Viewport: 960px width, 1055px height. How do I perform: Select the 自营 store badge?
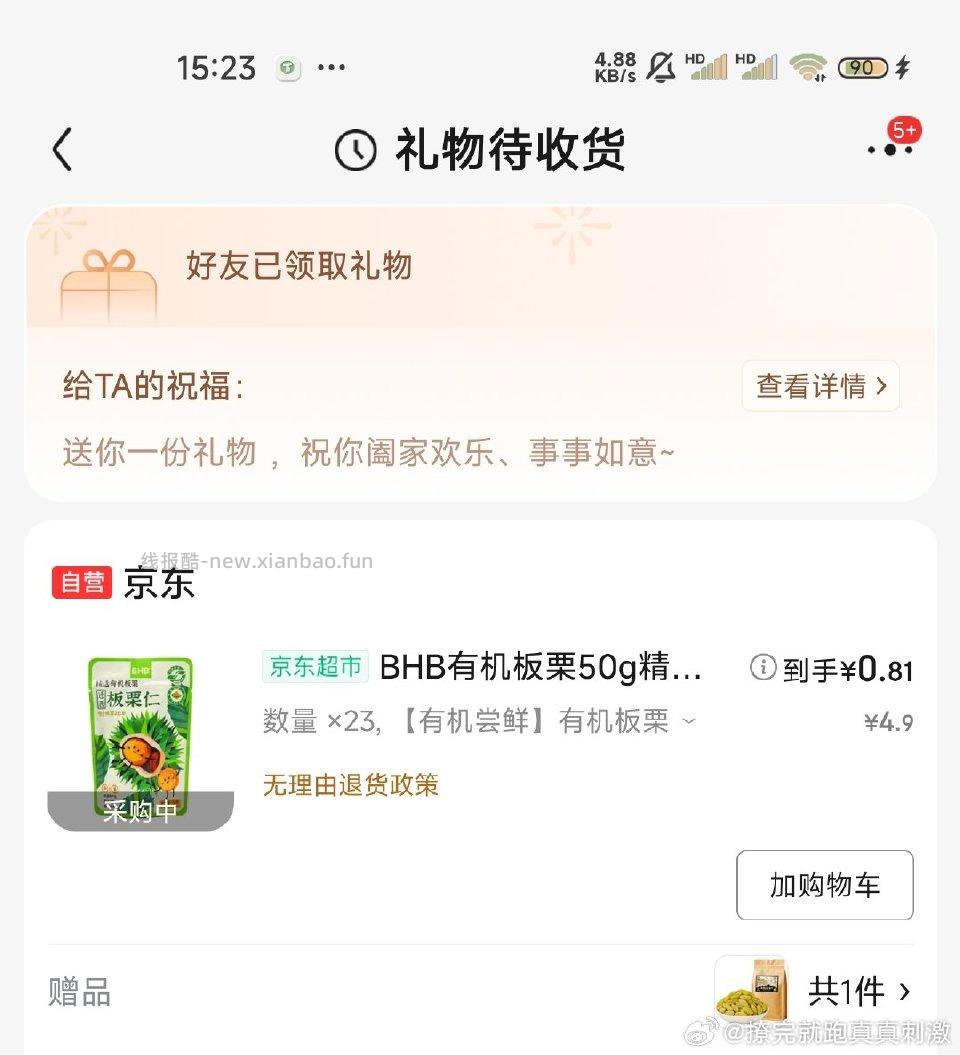tap(81, 583)
